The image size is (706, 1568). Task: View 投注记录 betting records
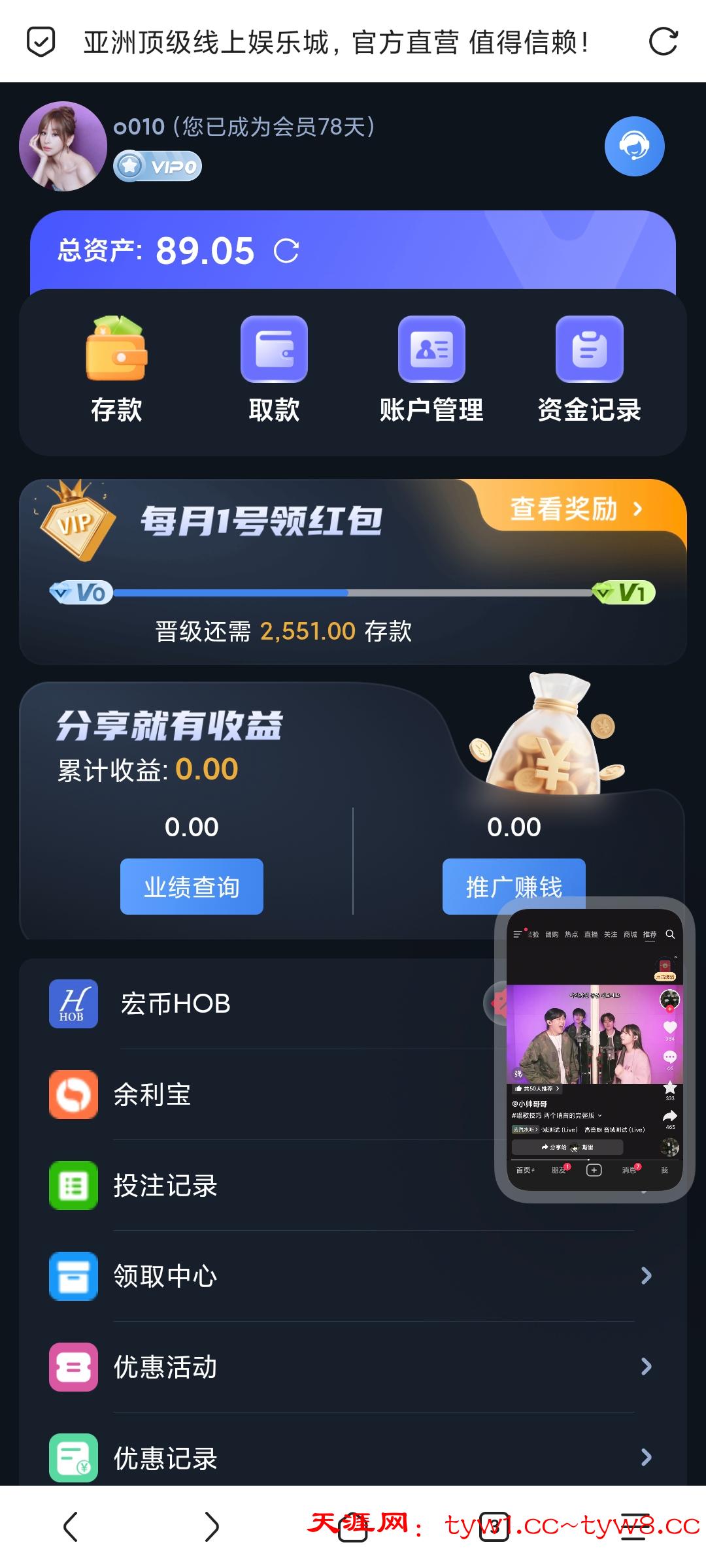coord(261,1185)
